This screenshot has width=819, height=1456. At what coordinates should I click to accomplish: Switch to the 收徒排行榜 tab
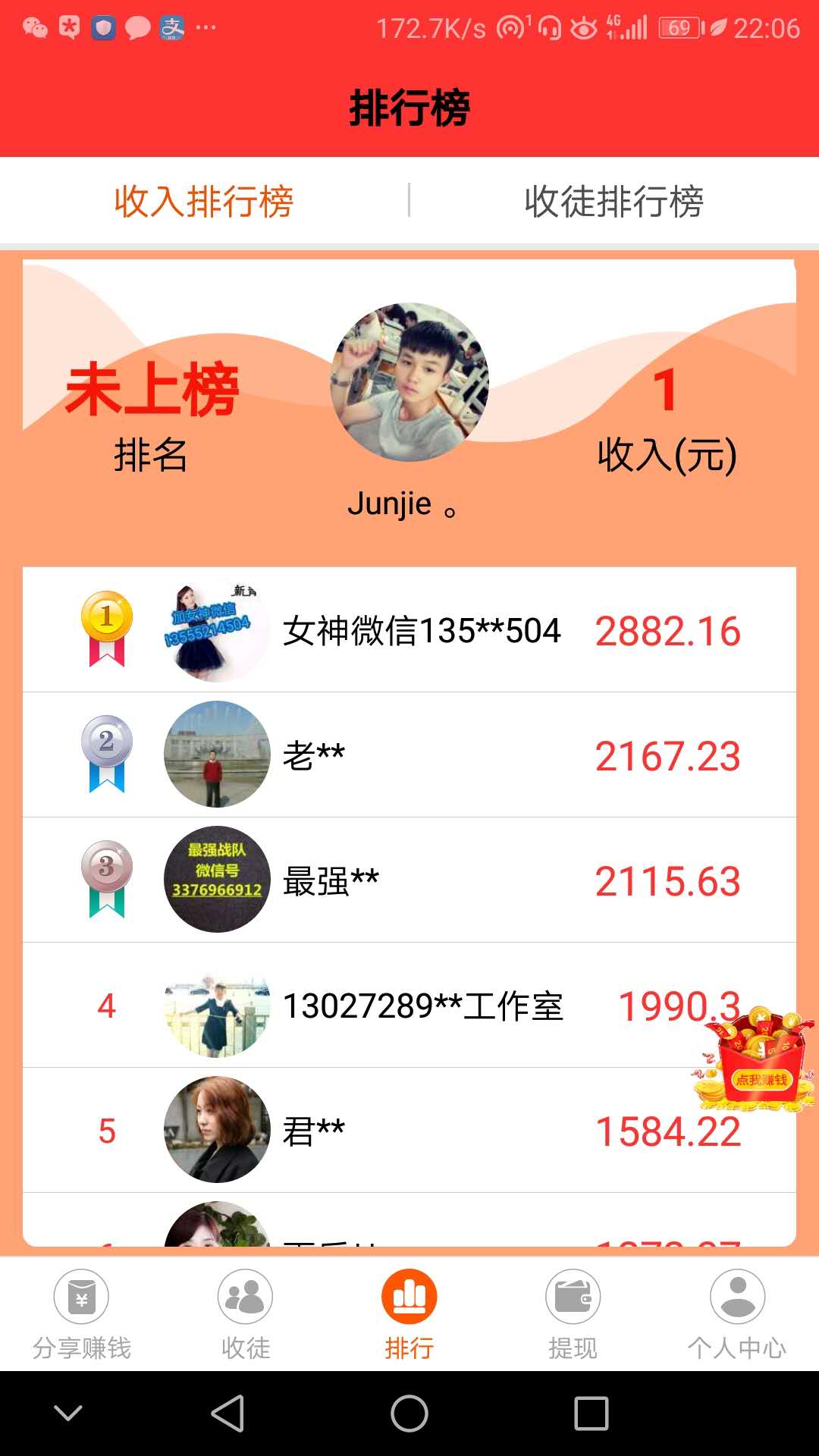(613, 202)
